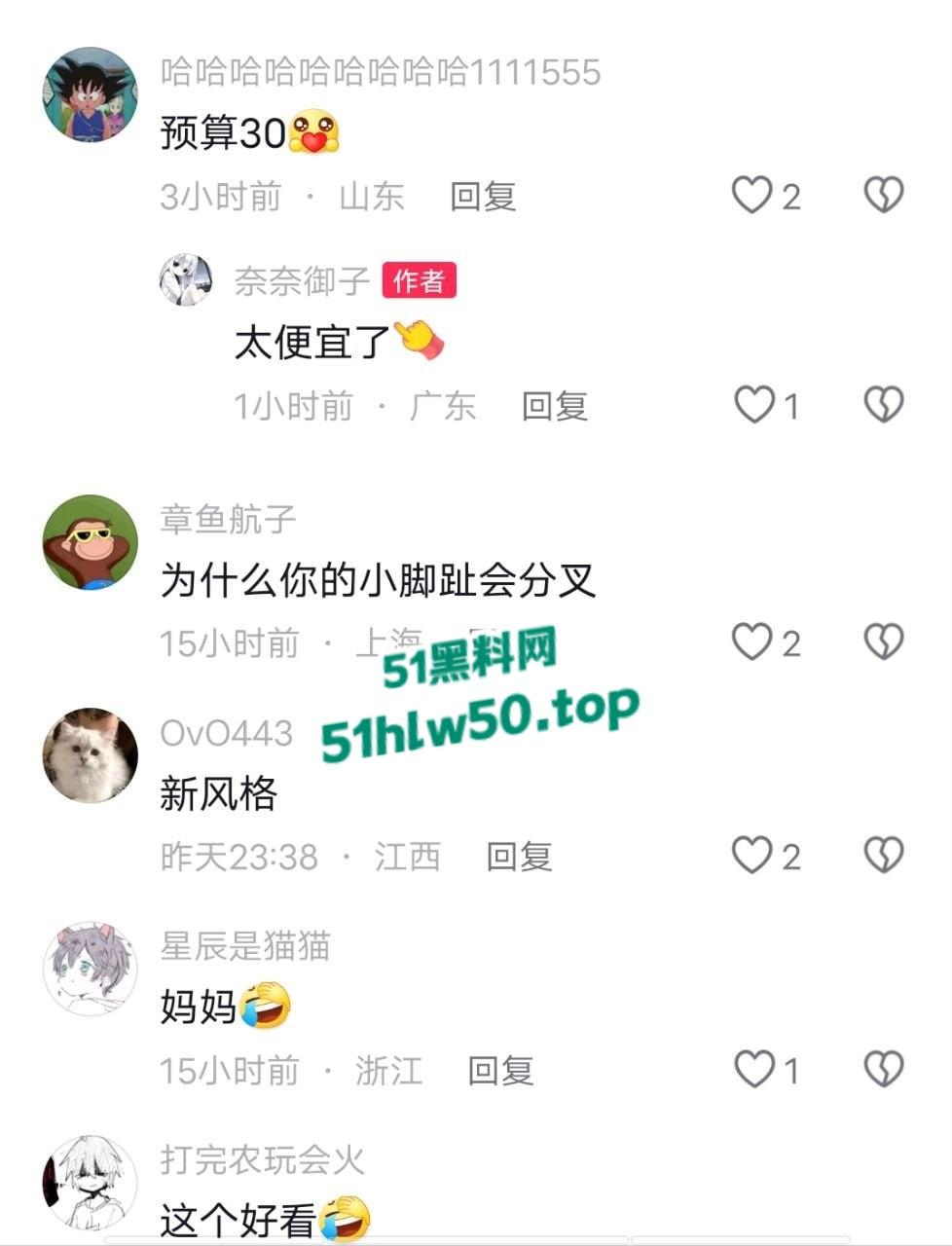Open OvO443's cat avatar profile
The height and width of the screenshot is (1246, 952).
(91, 755)
